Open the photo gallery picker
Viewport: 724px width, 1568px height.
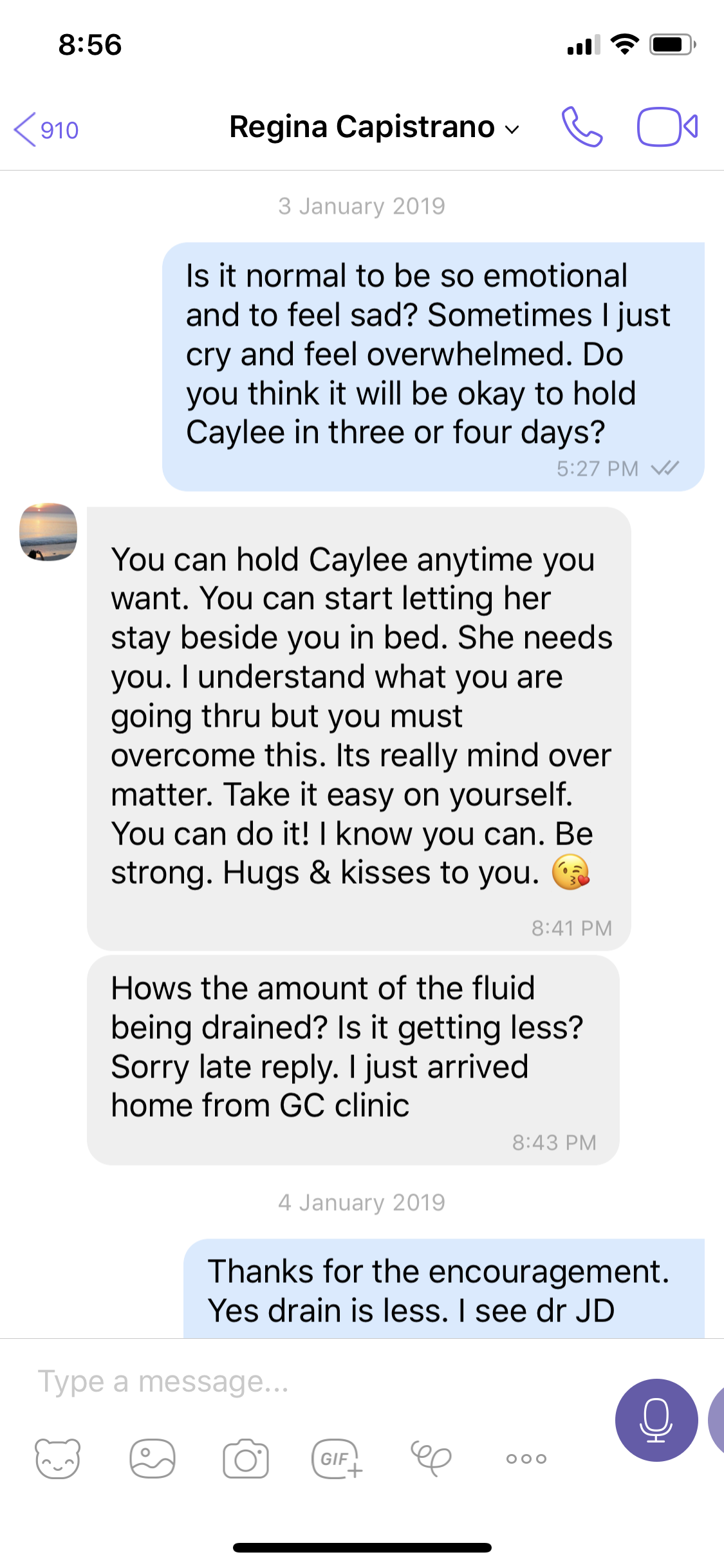[153, 1459]
